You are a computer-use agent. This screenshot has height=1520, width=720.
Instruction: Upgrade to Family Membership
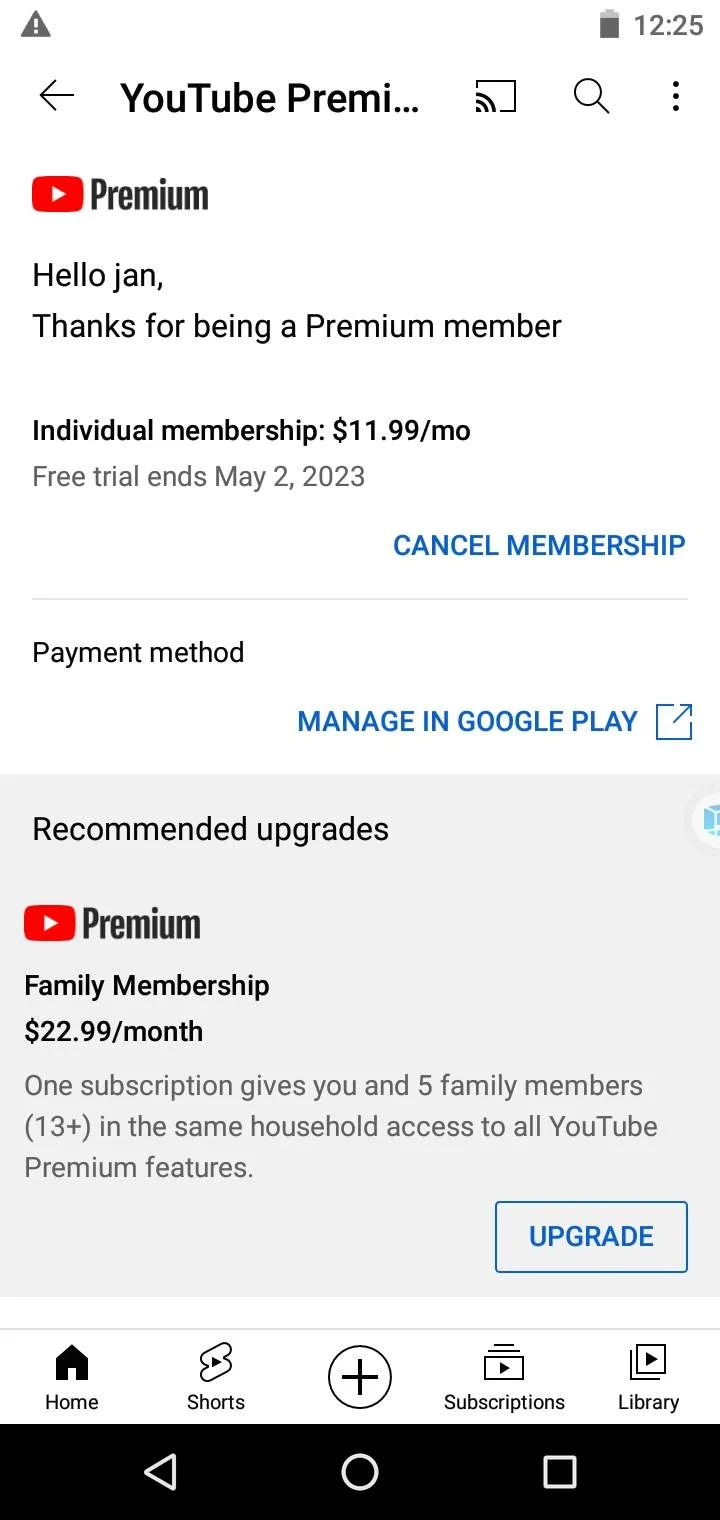(x=591, y=1237)
